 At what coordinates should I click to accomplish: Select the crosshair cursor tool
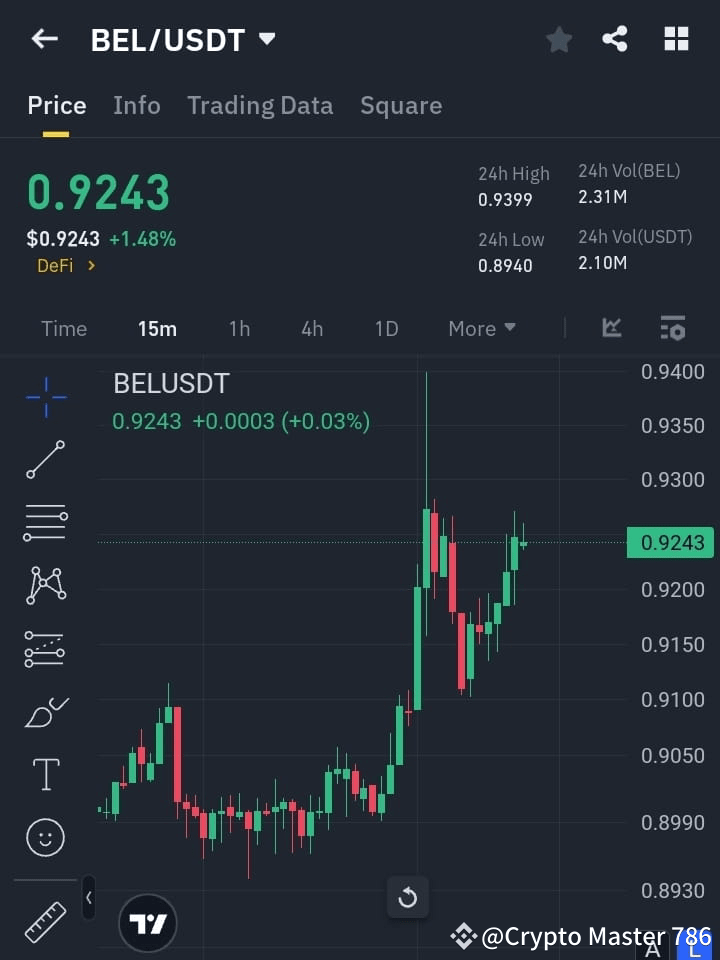[45, 398]
